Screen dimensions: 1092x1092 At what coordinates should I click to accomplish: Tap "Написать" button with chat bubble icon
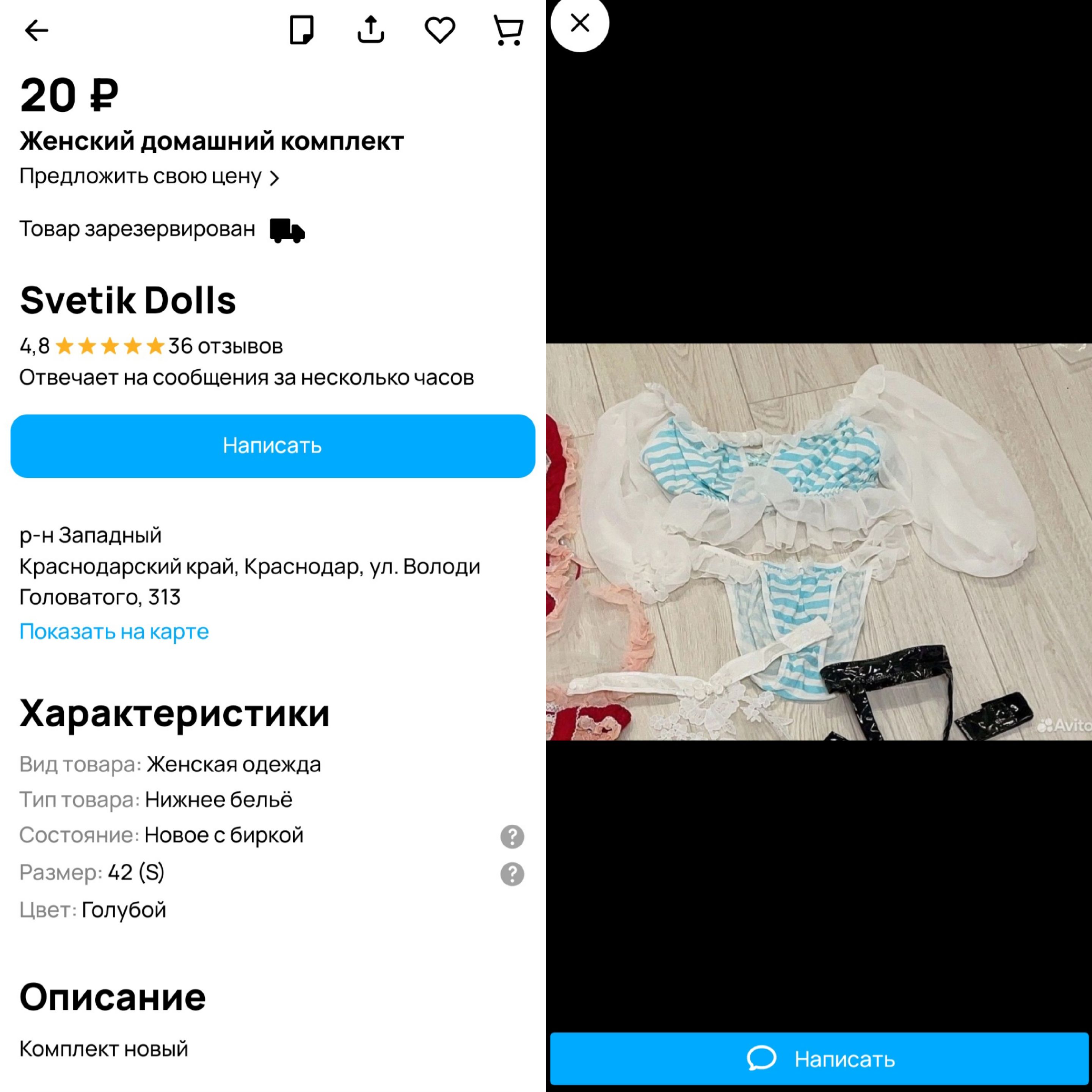[x=819, y=1059]
